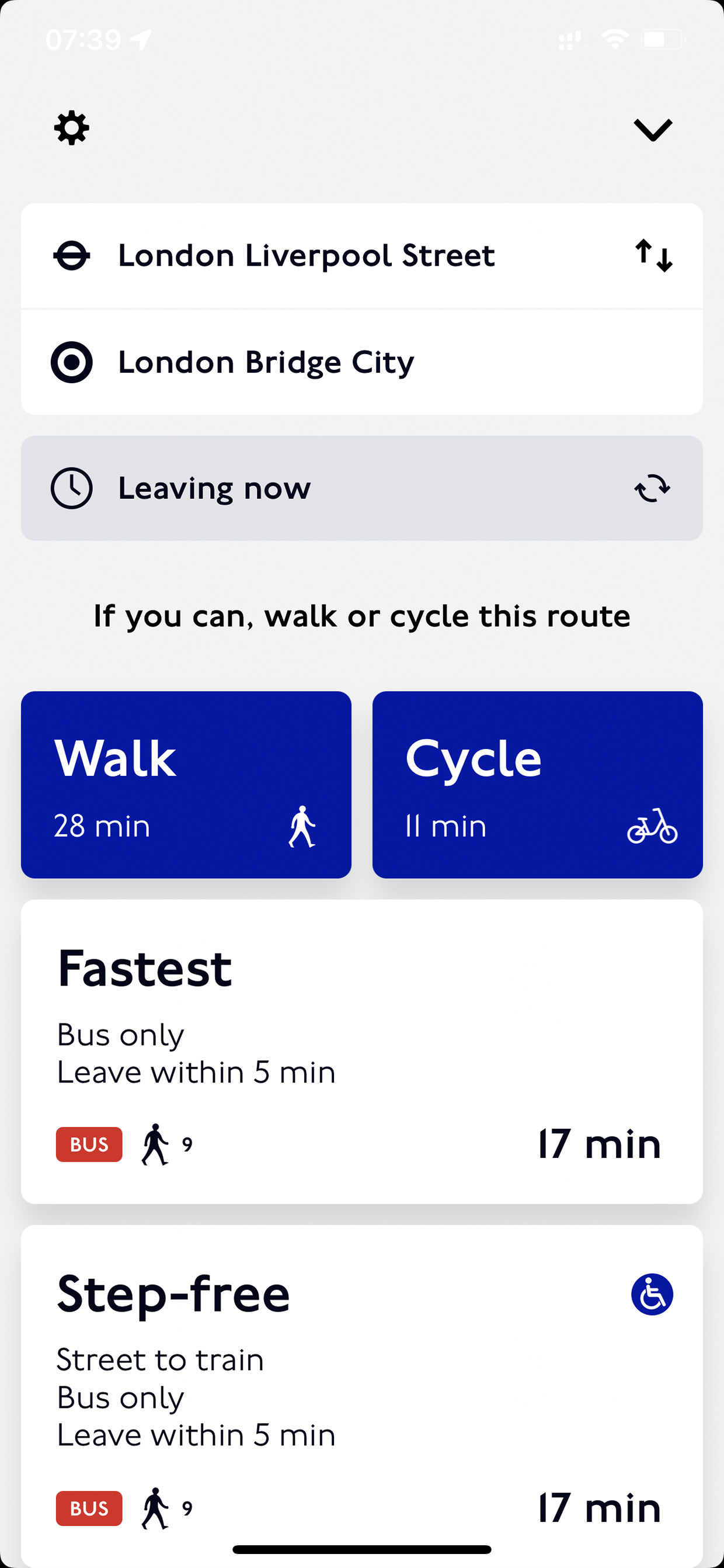The width and height of the screenshot is (724, 1568).
Task: Swap origin and destination
Action: coord(654,256)
